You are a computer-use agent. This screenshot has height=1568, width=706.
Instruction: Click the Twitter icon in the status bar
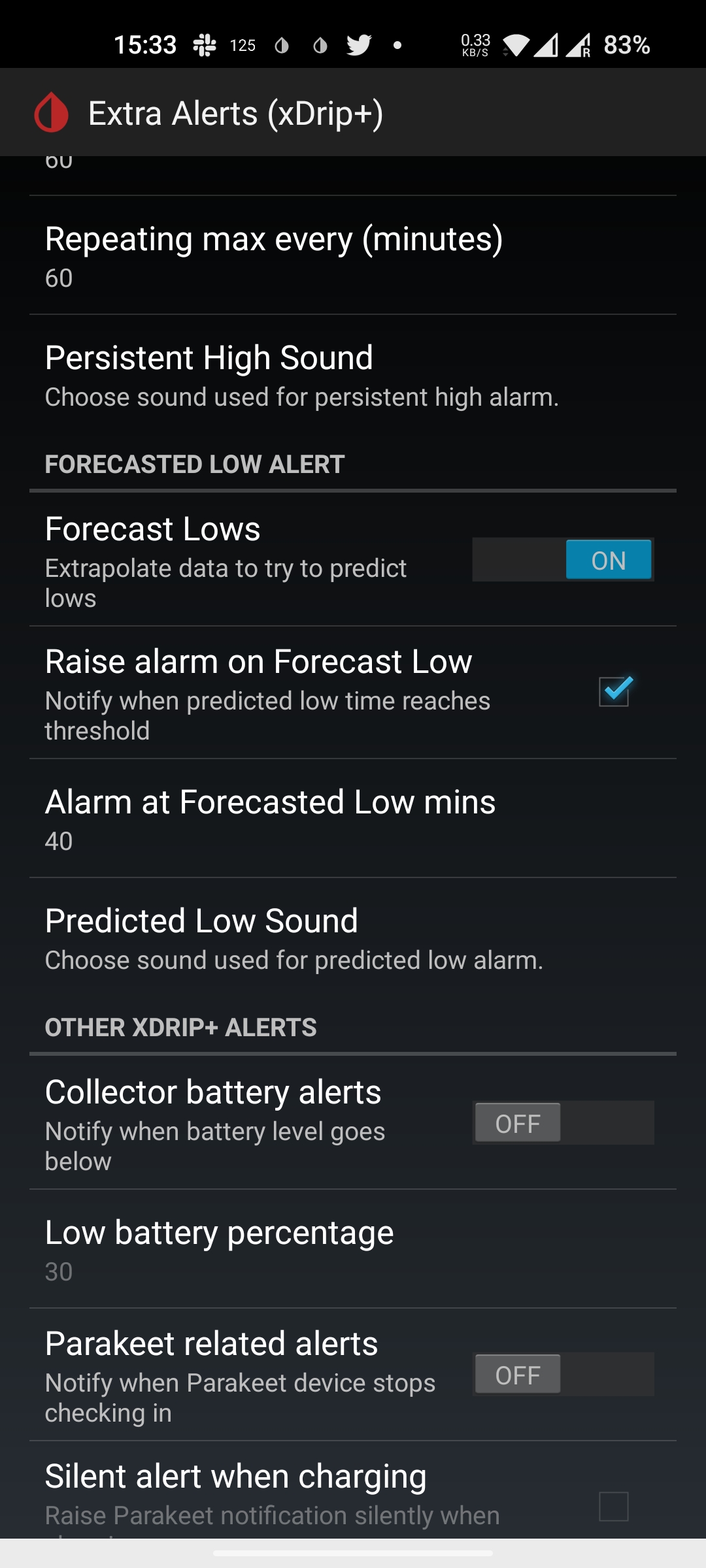358,44
